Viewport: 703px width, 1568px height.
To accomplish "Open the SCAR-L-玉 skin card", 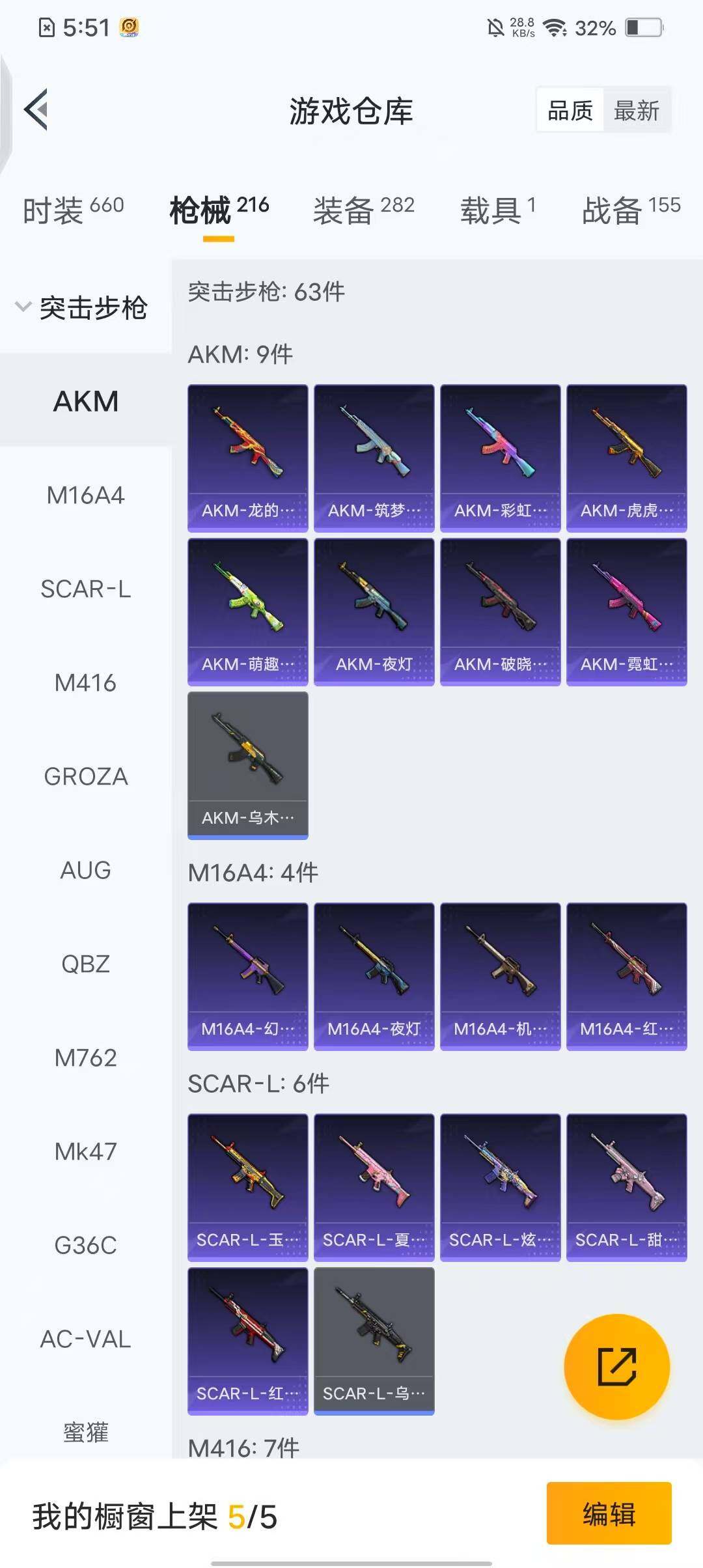I will coord(247,1187).
